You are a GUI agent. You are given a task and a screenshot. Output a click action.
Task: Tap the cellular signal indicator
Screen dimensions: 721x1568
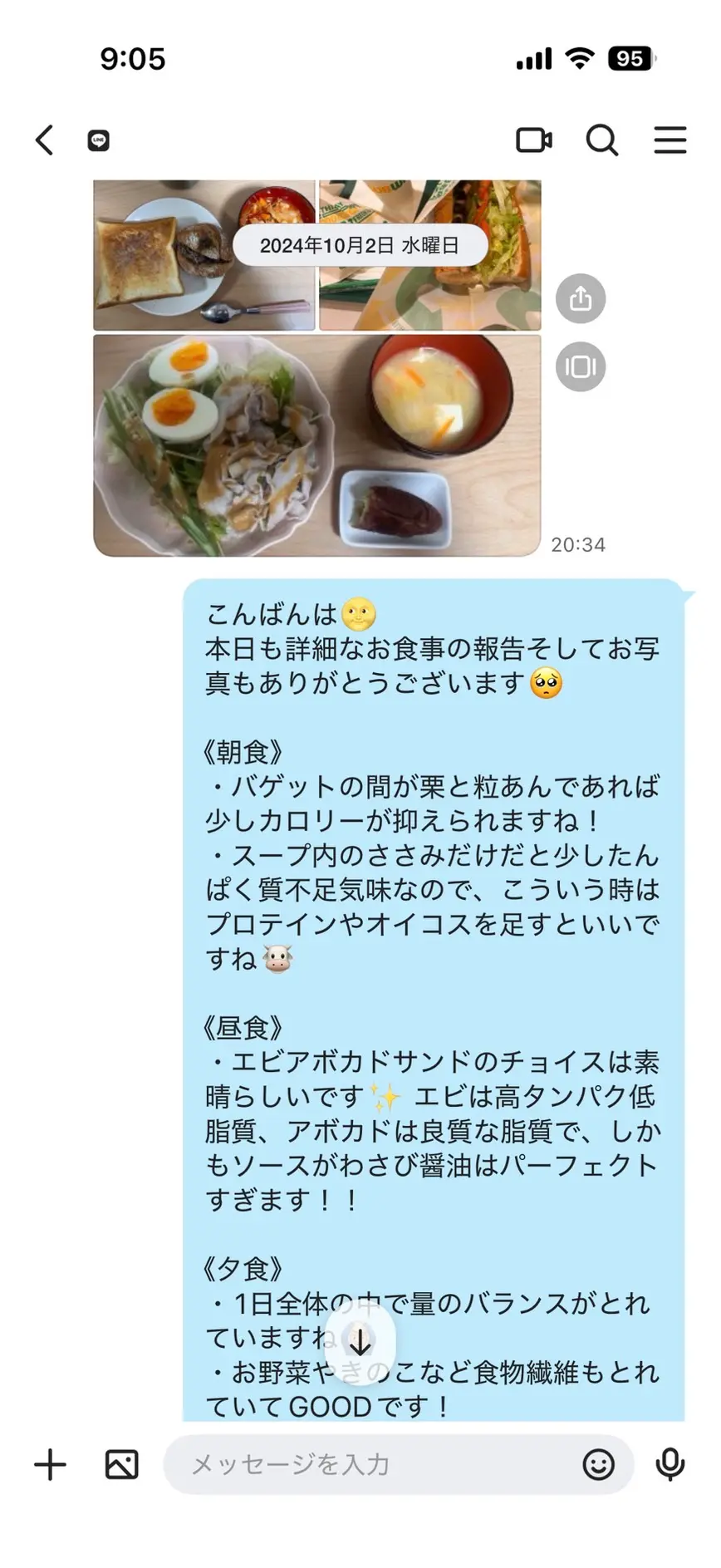coord(533,57)
